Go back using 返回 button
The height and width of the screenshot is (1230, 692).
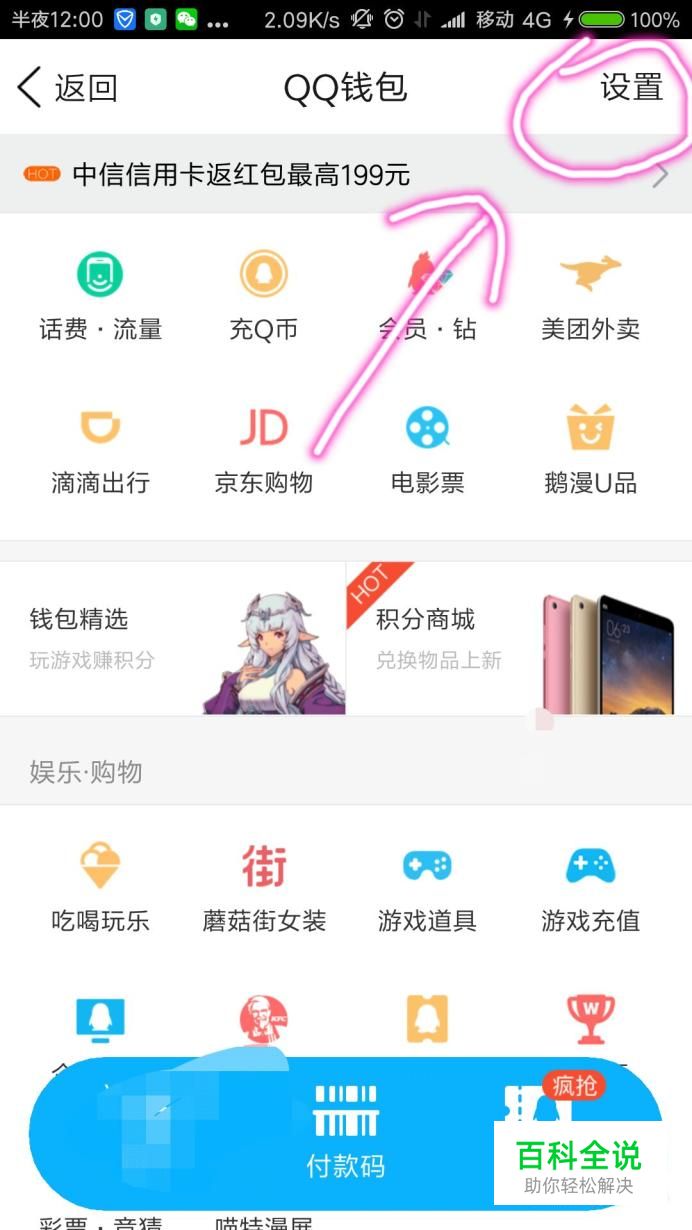coord(68,88)
